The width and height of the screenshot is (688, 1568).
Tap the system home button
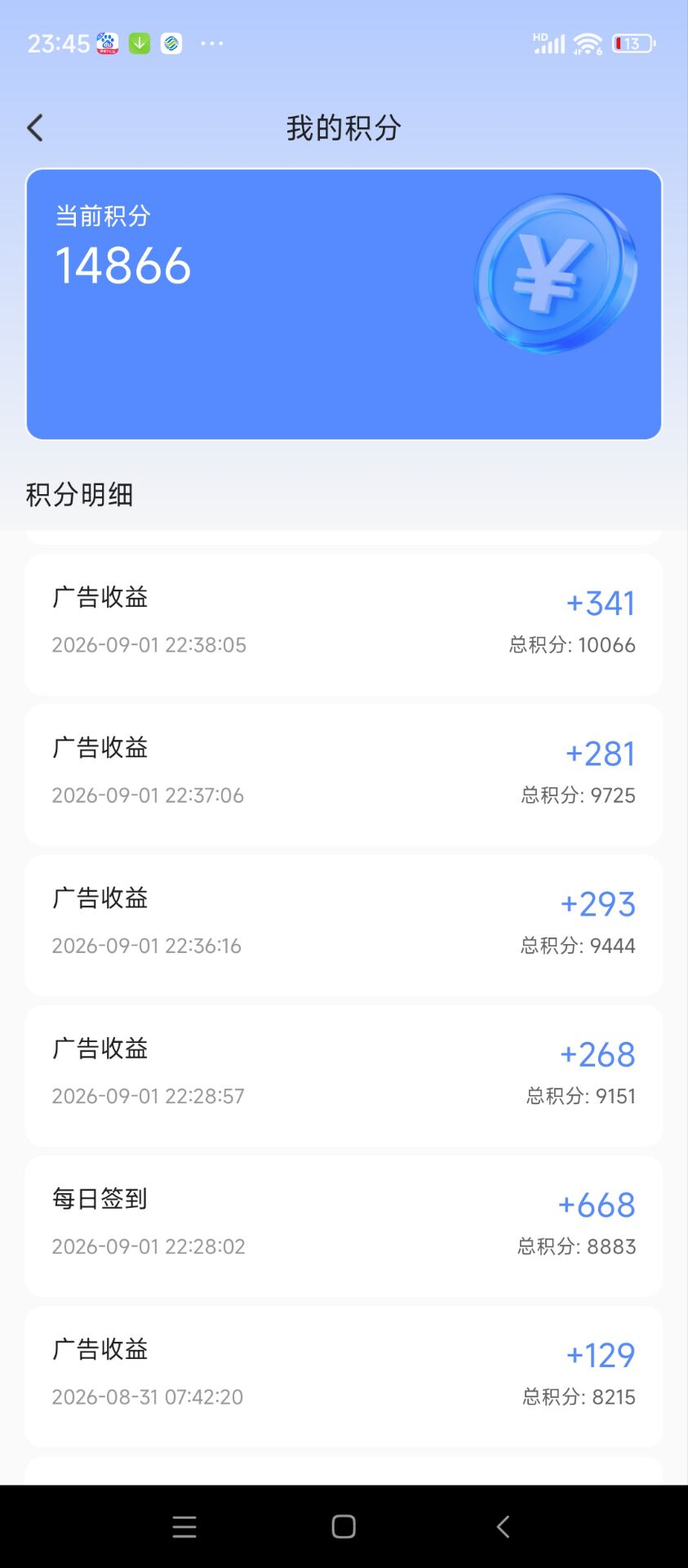click(344, 1526)
